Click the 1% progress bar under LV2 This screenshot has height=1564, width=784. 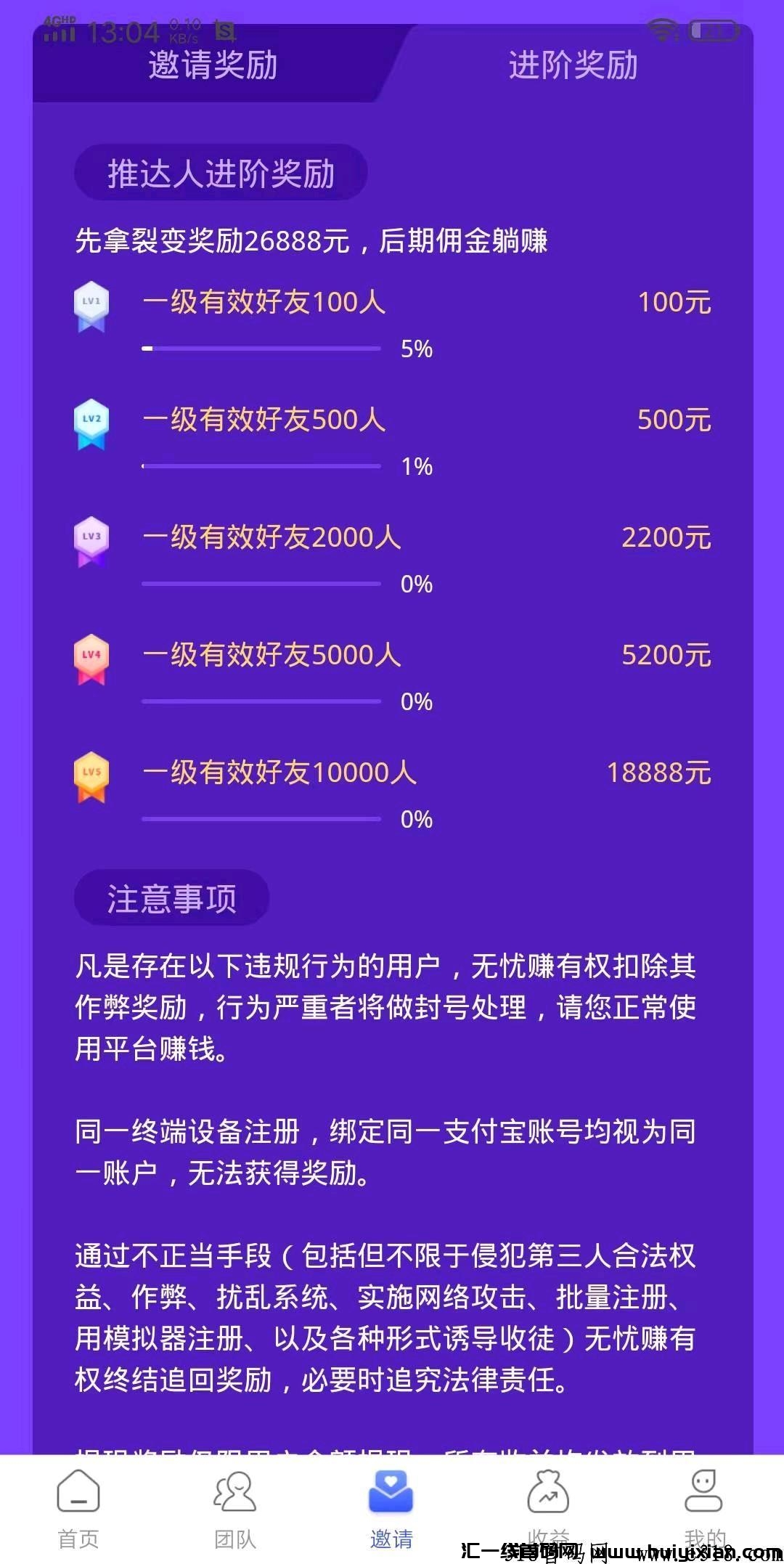tap(261, 465)
